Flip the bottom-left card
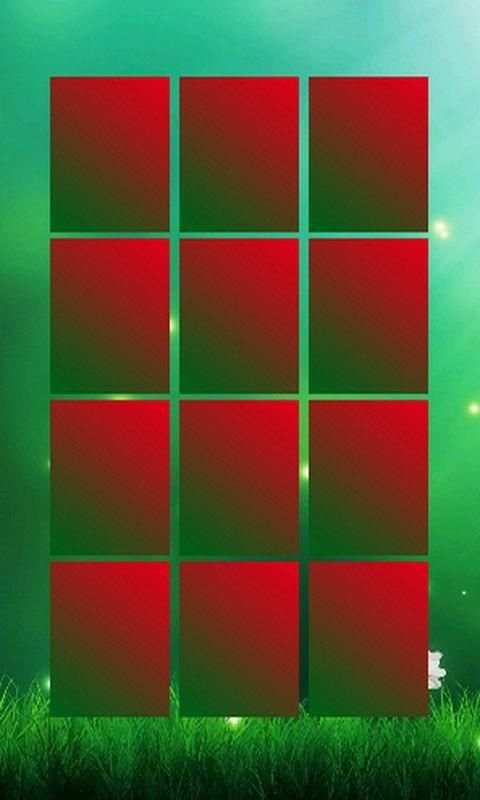The image size is (480, 800). [110, 639]
